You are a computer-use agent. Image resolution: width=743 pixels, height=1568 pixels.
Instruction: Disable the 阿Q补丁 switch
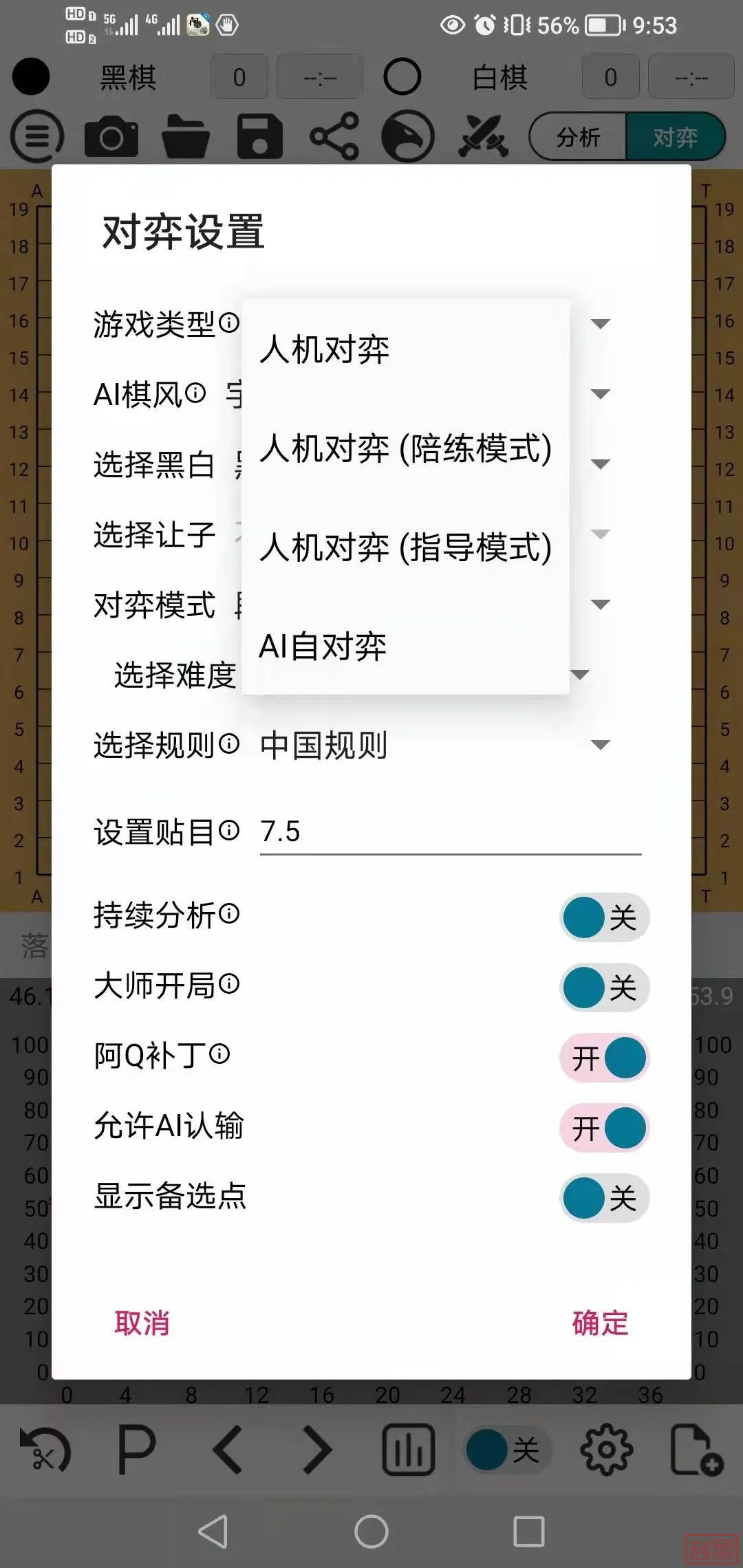[604, 1058]
